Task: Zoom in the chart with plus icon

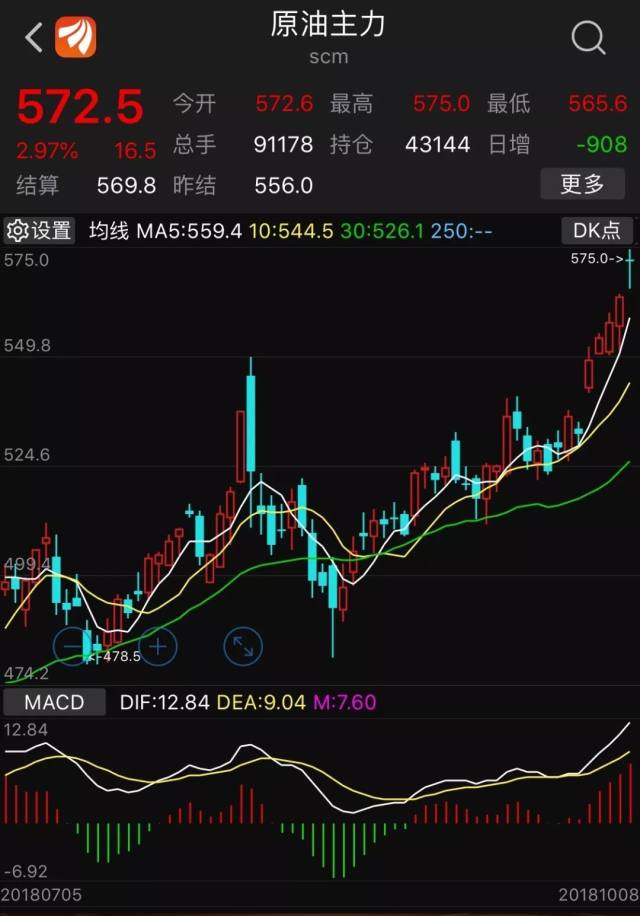Action: click(x=157, y=646)
